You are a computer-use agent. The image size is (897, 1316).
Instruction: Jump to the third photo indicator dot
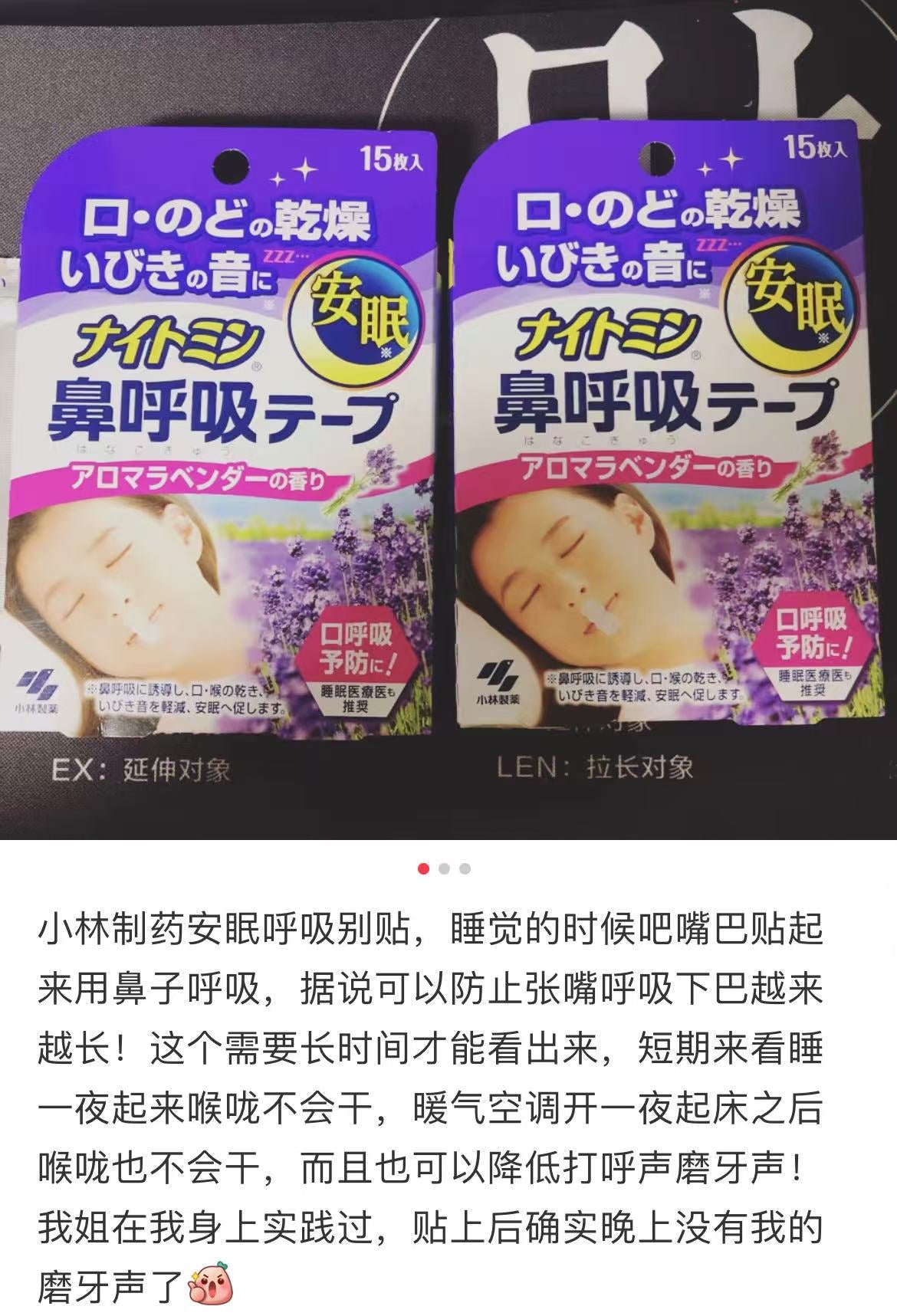pyautogui.click(x=465, y=868)
